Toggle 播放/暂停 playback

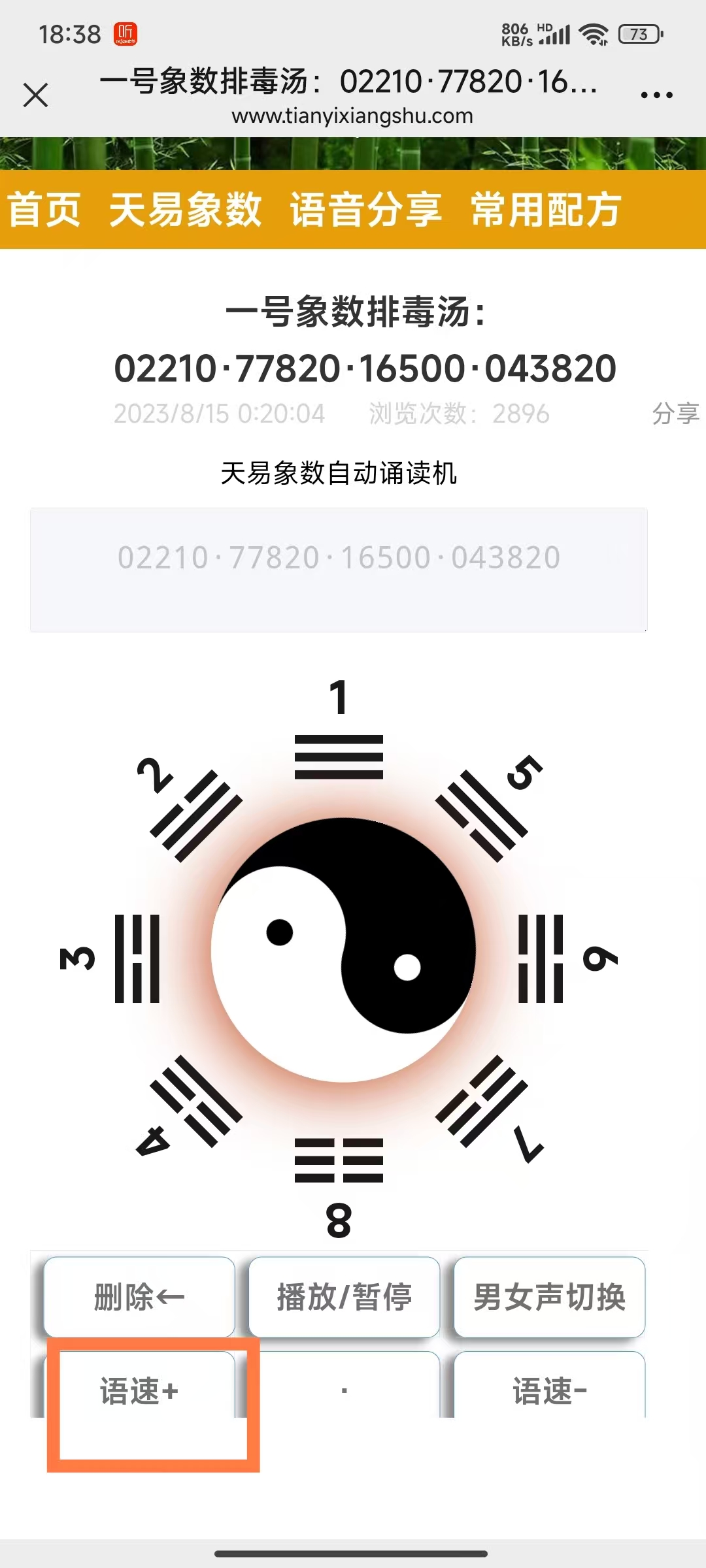point(344,1297)
